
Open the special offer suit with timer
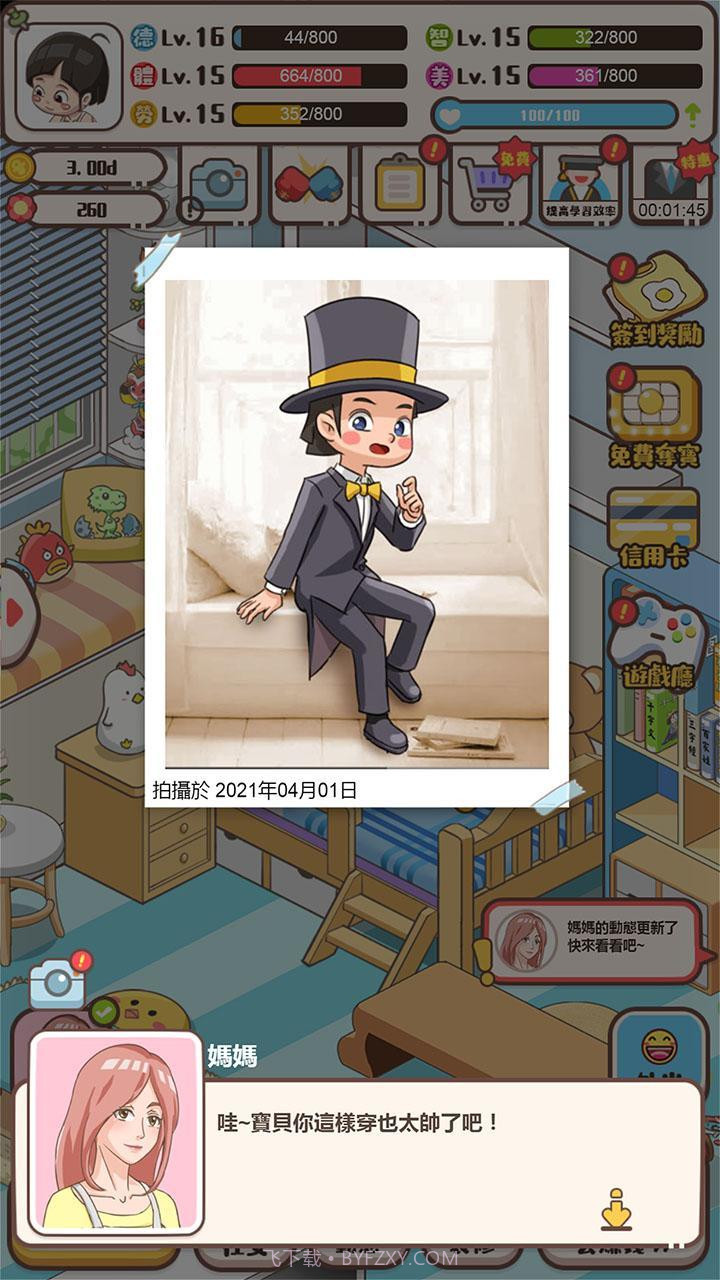pyautogui.click(x=671, y=185)
